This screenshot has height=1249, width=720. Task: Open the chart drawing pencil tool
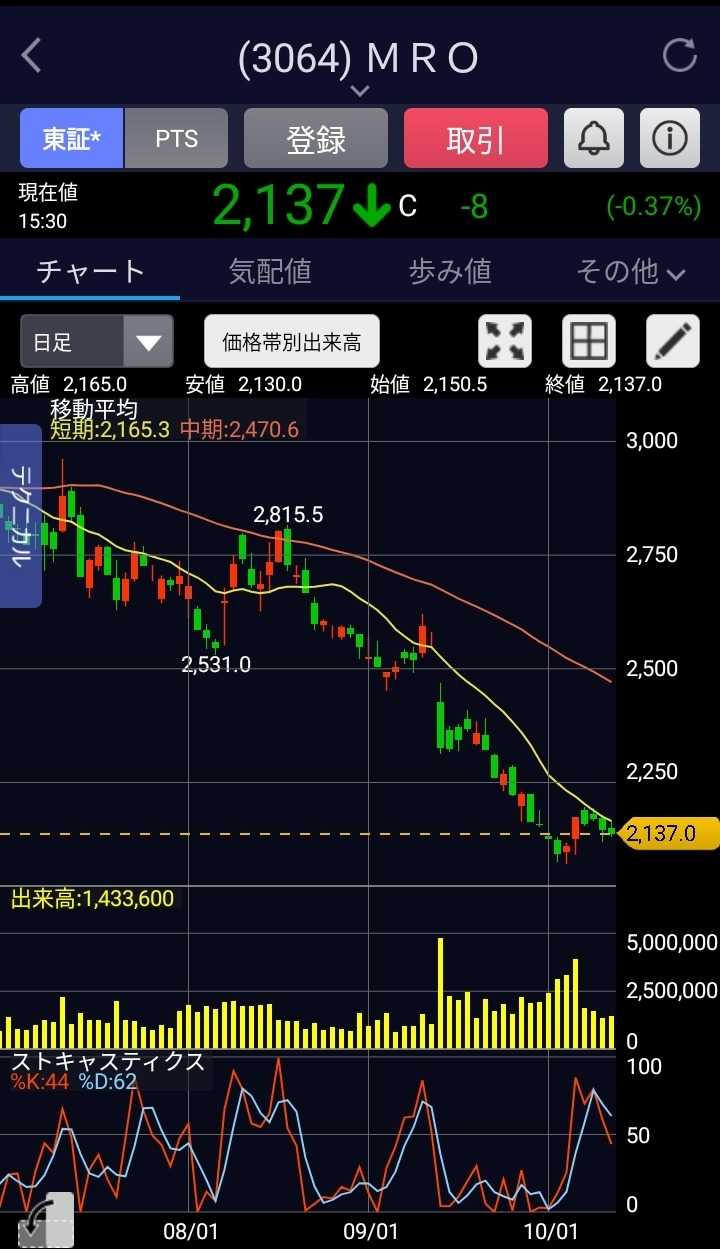[673, 342]
